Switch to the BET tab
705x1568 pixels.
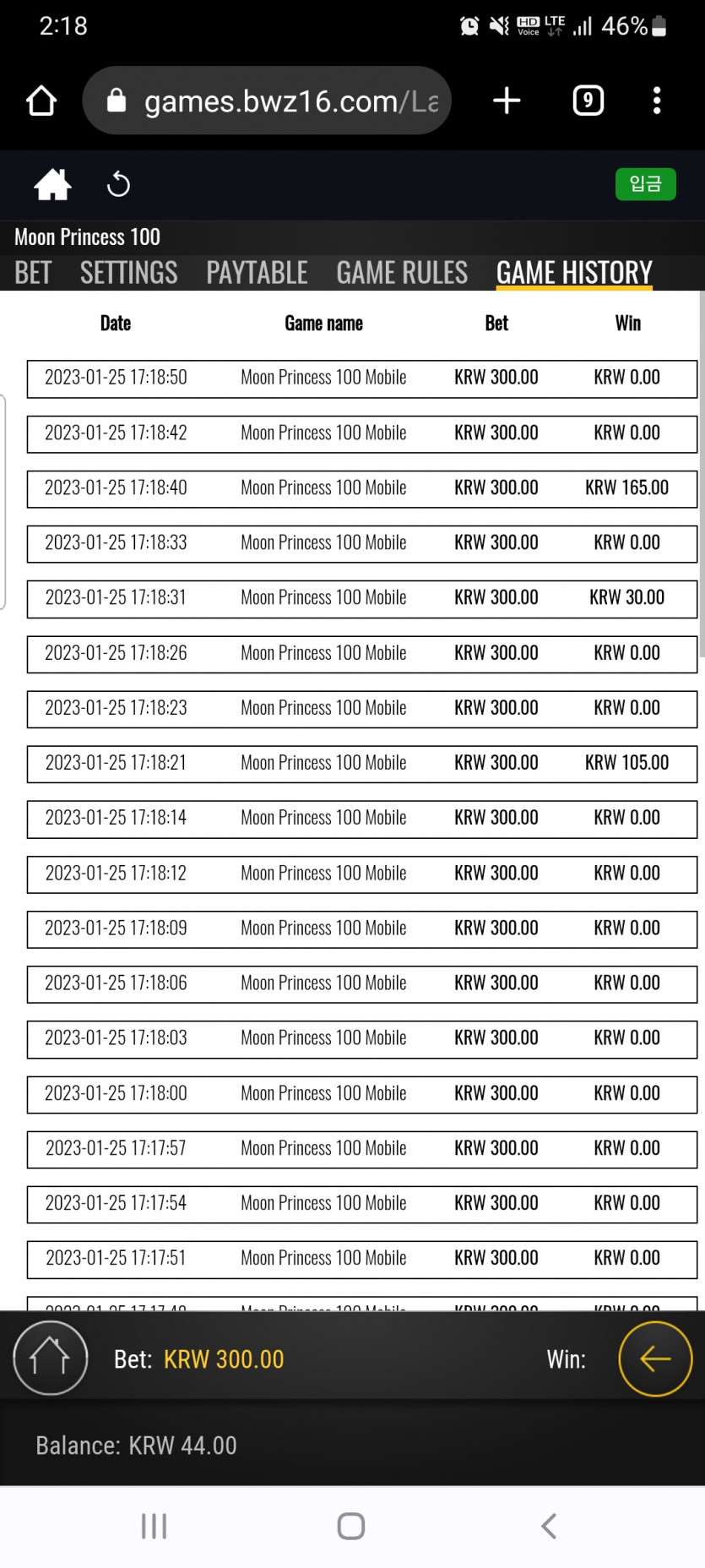pos(33,273)
